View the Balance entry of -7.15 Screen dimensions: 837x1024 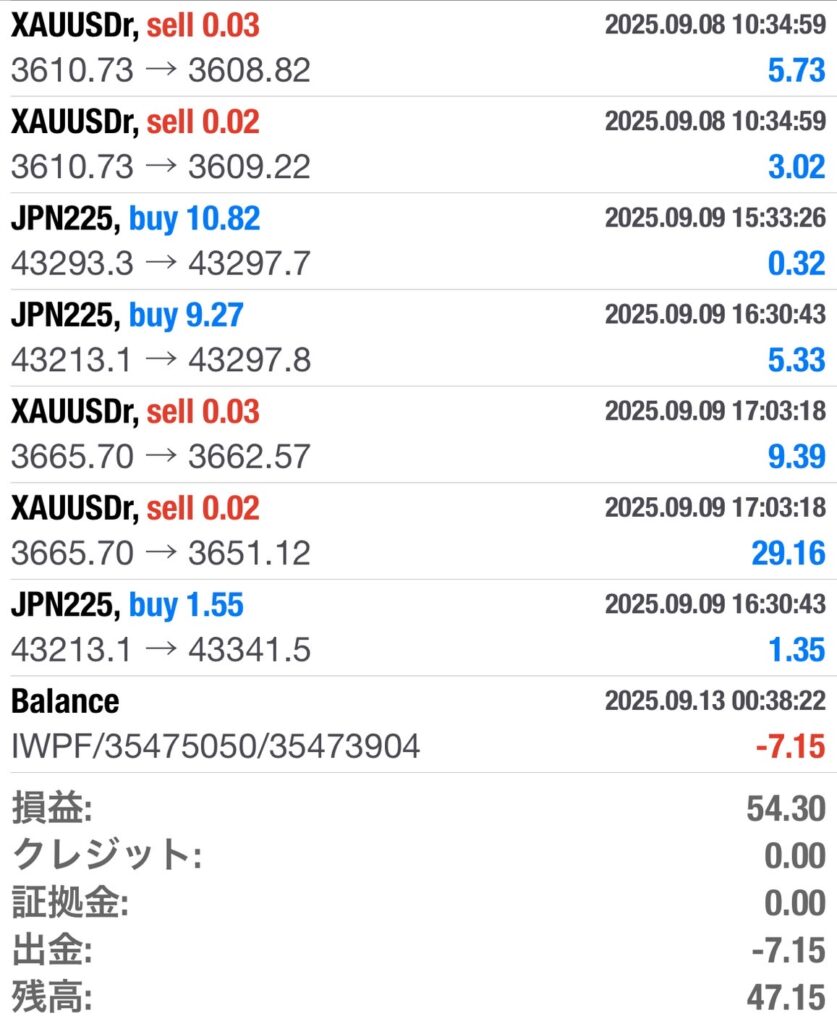[x=418, y=723]
